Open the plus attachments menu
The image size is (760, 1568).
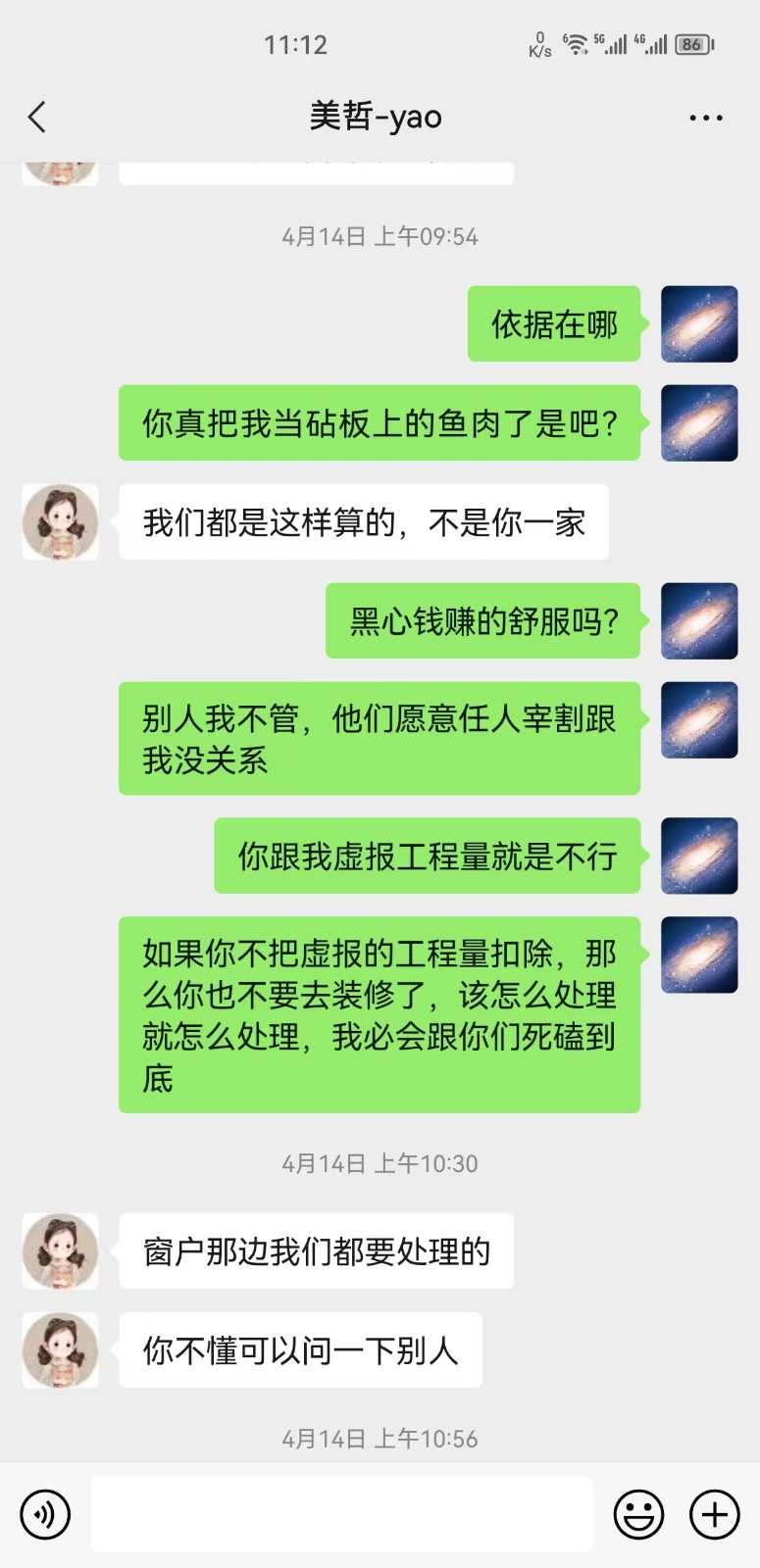715,1514
